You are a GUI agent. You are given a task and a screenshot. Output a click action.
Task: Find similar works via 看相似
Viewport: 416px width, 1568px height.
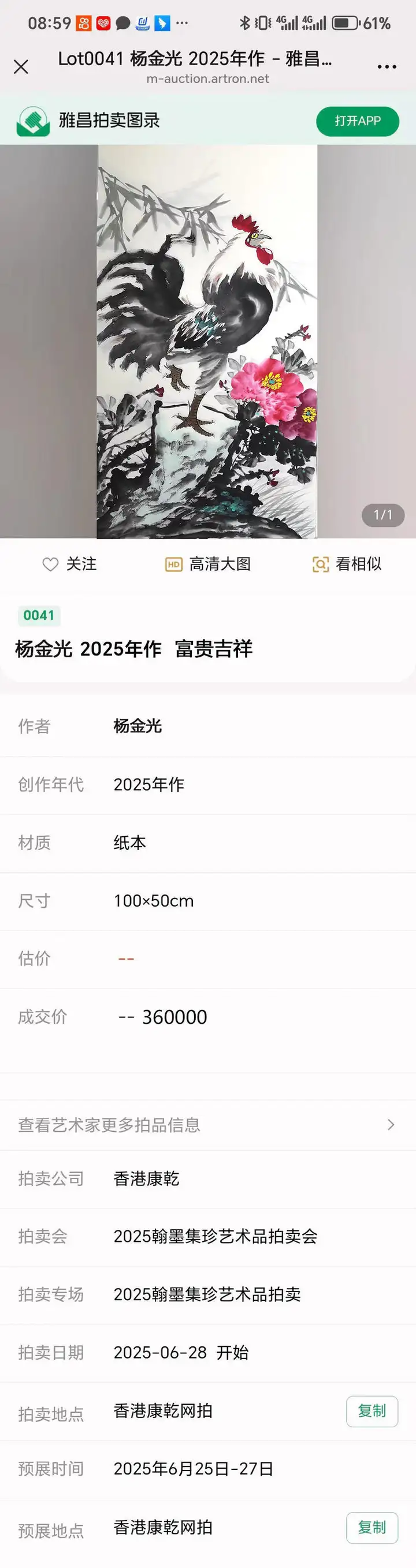[x=347, y=564]
